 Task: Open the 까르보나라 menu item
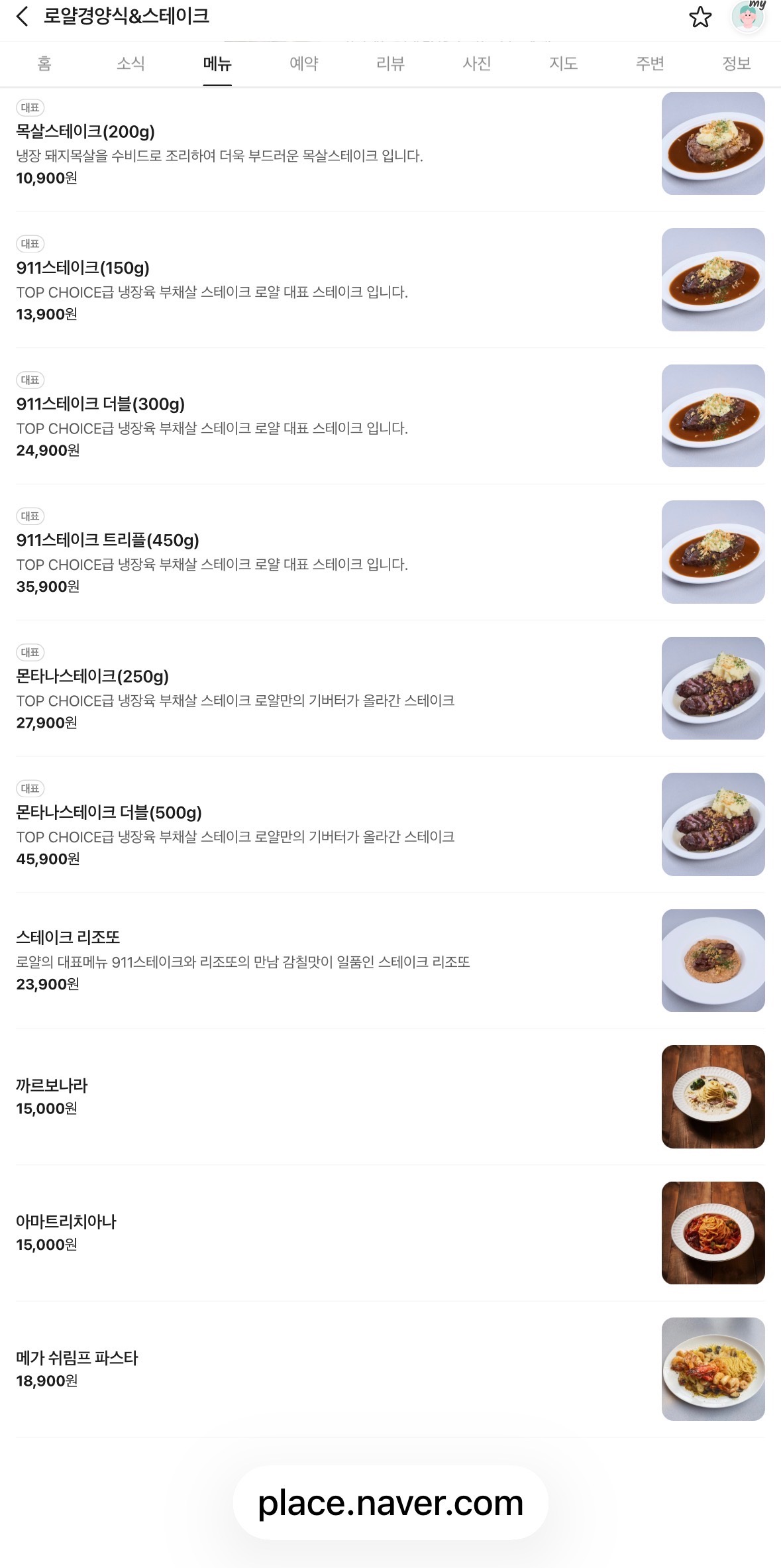click(x=390, y=1097)
